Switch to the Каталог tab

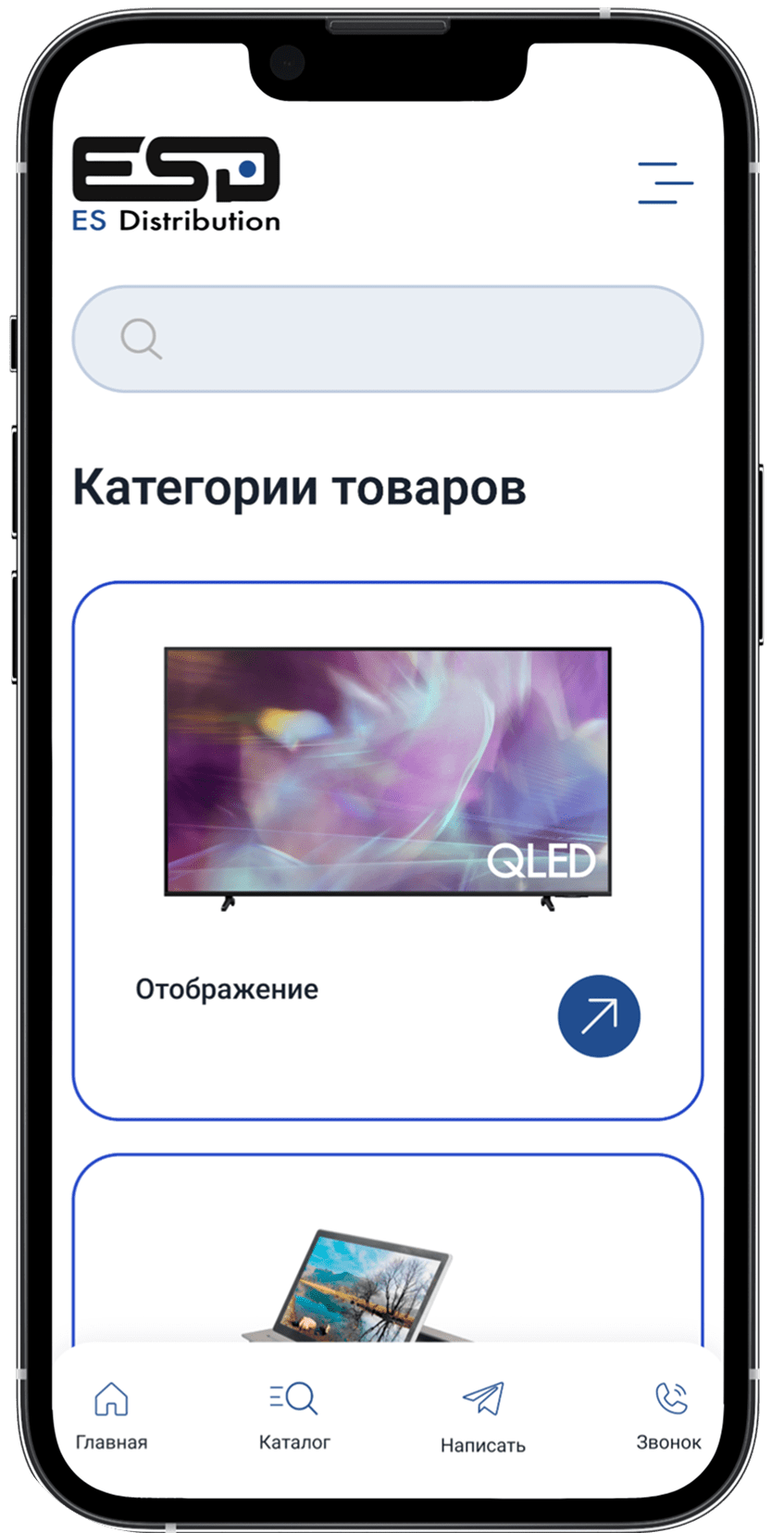294,1415
